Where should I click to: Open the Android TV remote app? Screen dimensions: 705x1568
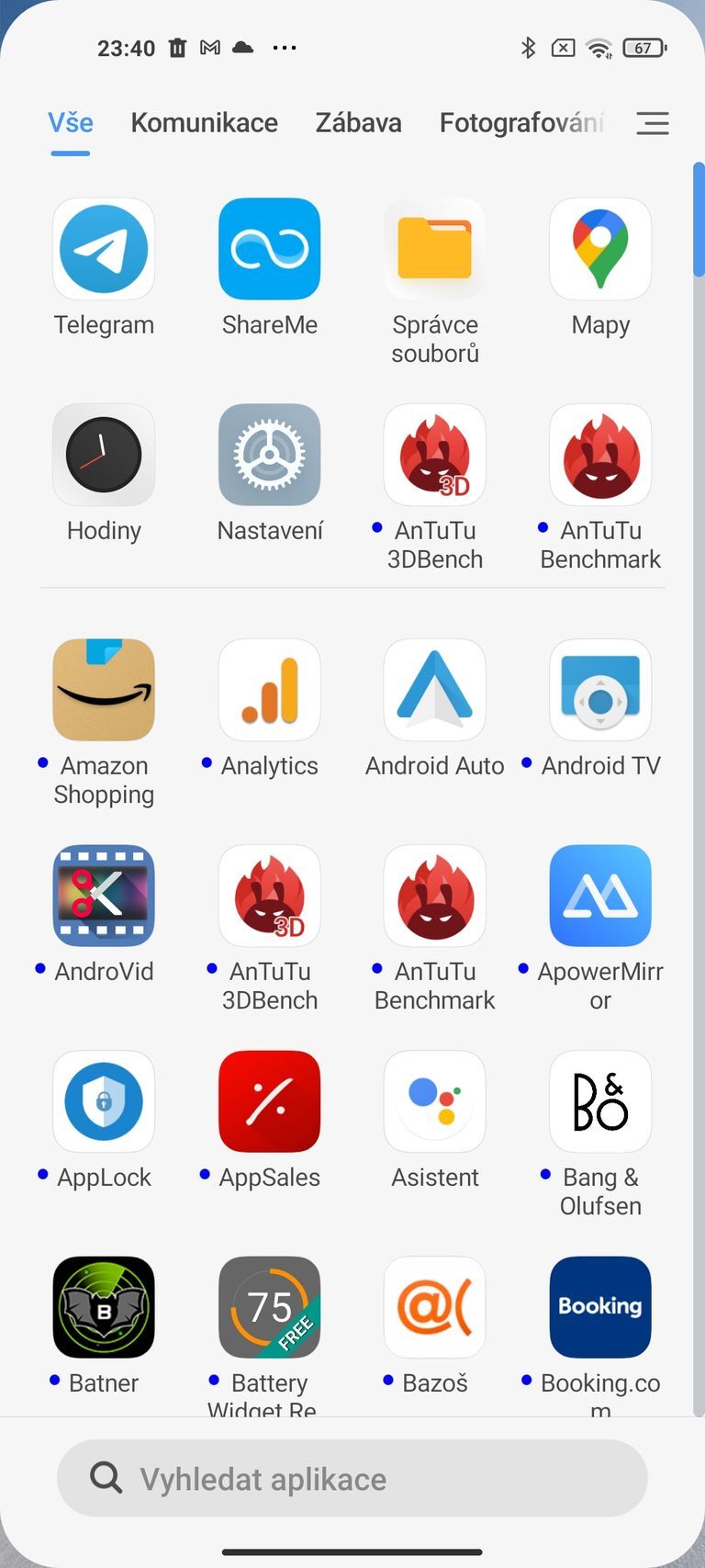click(x=599, y=690)
